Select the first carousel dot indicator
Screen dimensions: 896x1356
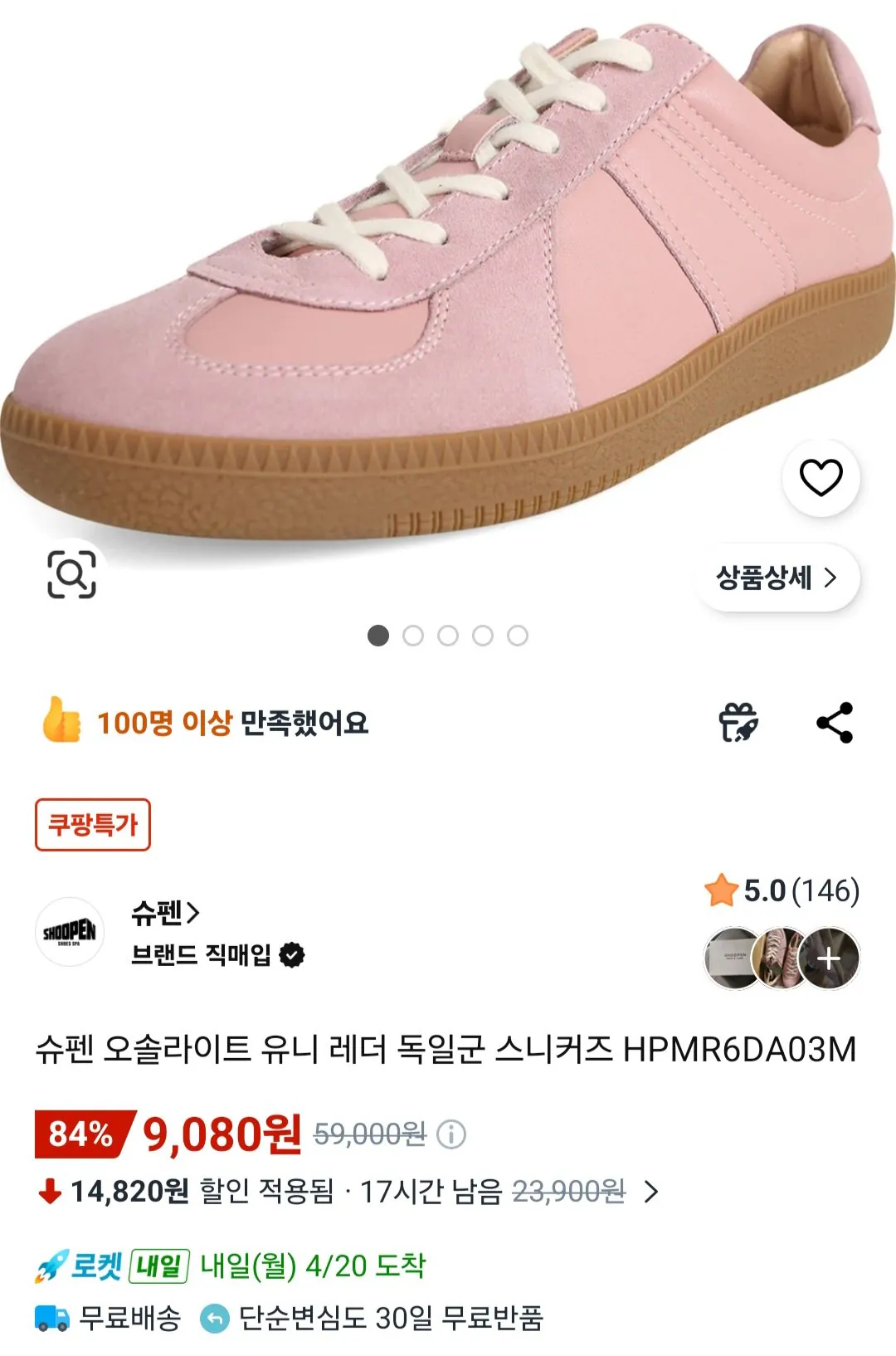coord(380,633)
